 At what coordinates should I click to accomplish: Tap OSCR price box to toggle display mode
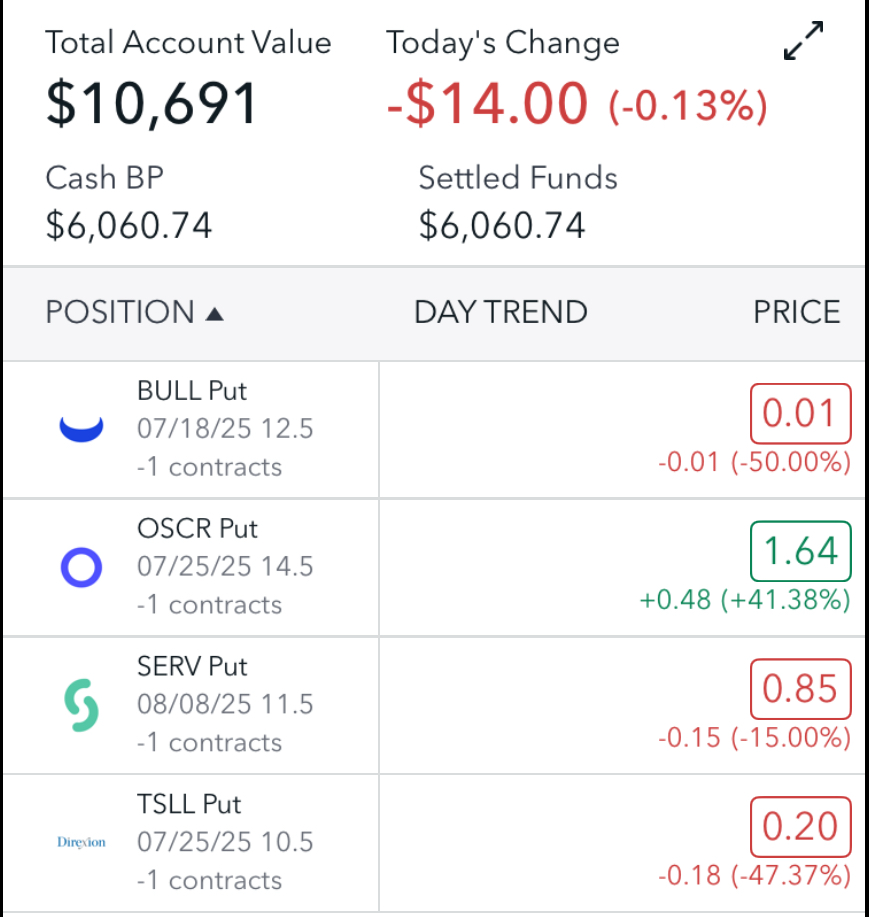(x=800, y=551)
